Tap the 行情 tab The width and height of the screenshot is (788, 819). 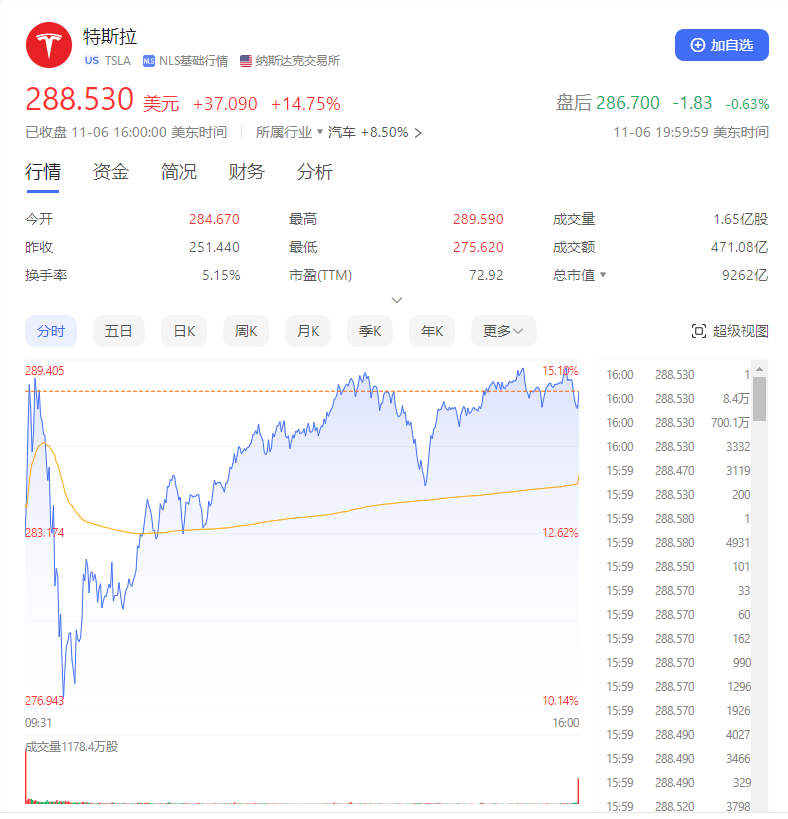[x=43, y=172]
